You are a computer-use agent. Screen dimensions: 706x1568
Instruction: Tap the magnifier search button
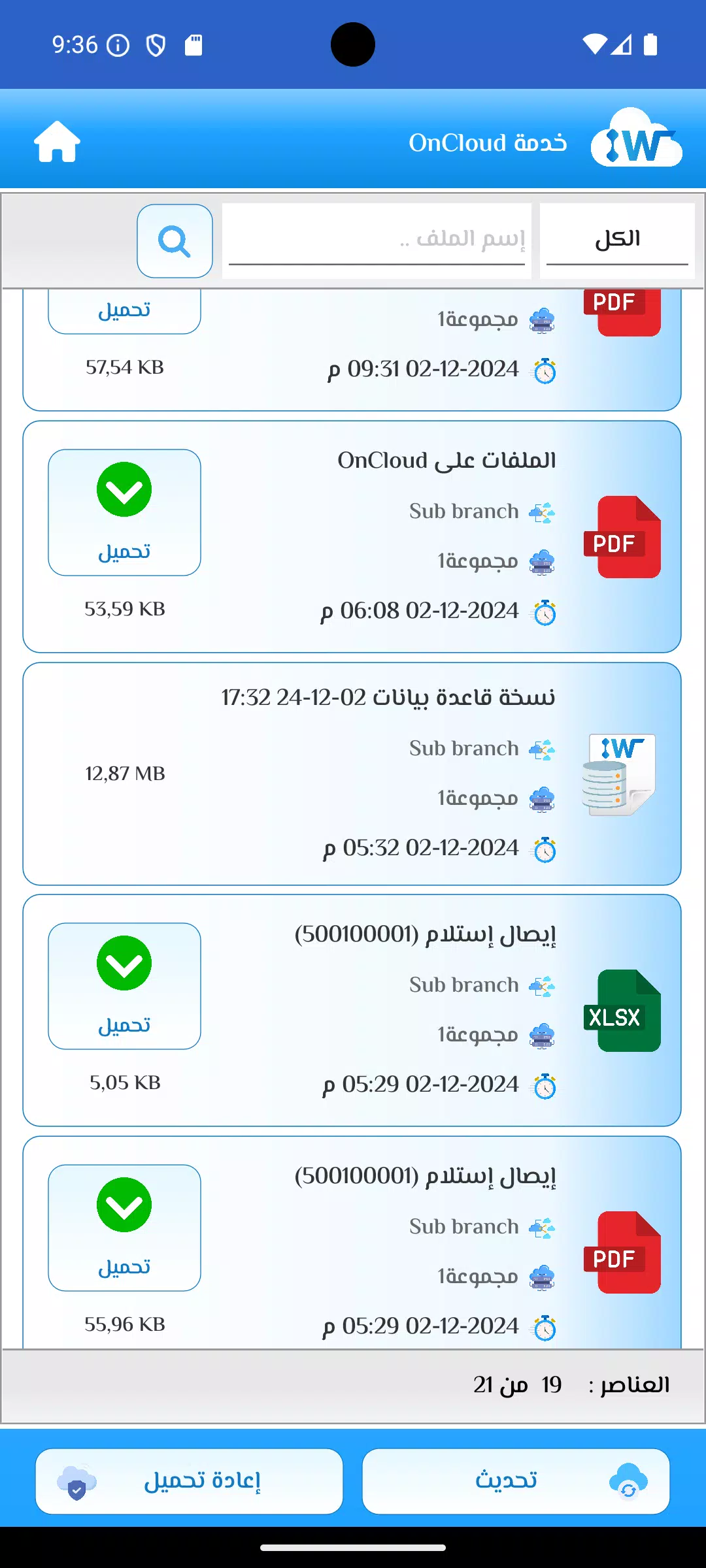point(175,241)
